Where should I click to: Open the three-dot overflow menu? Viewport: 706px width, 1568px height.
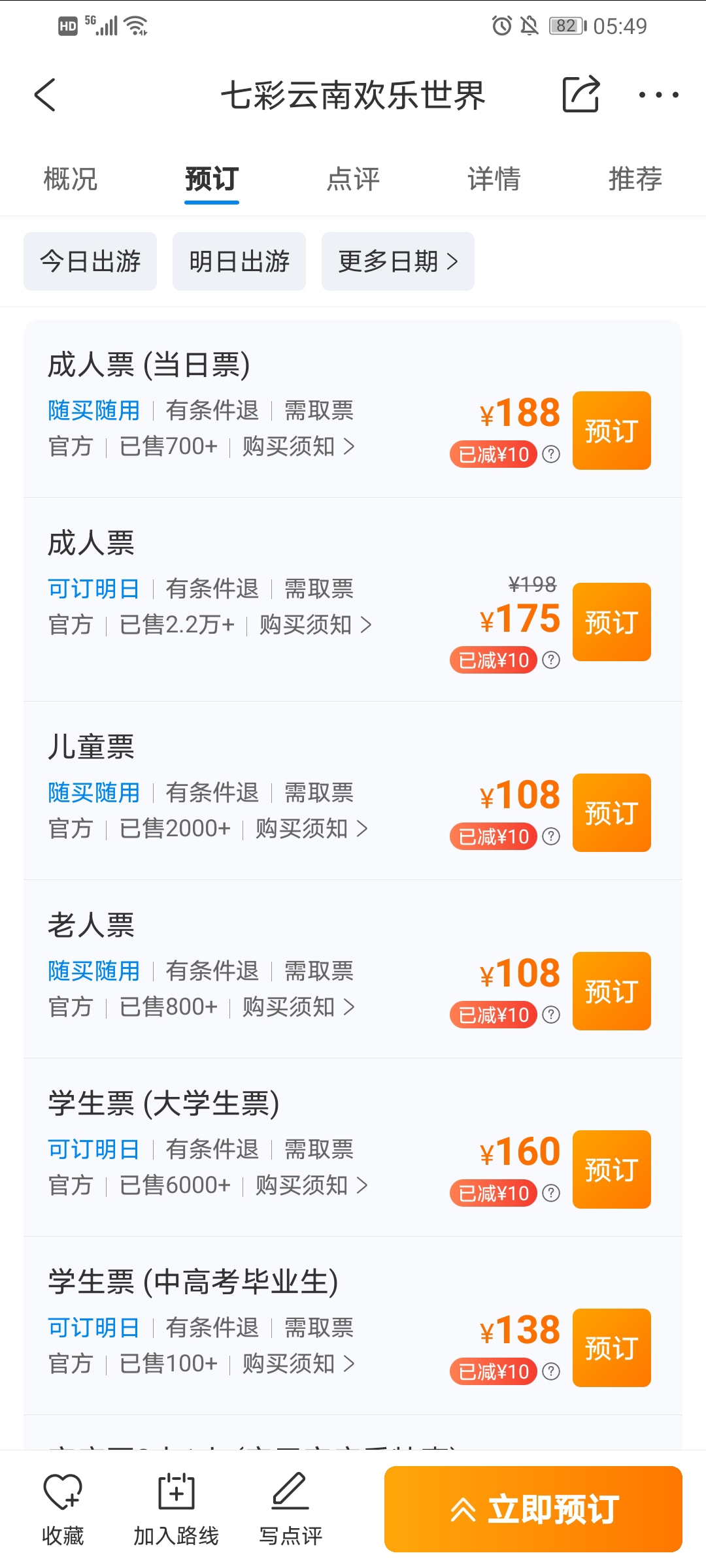tap(658, 95)
